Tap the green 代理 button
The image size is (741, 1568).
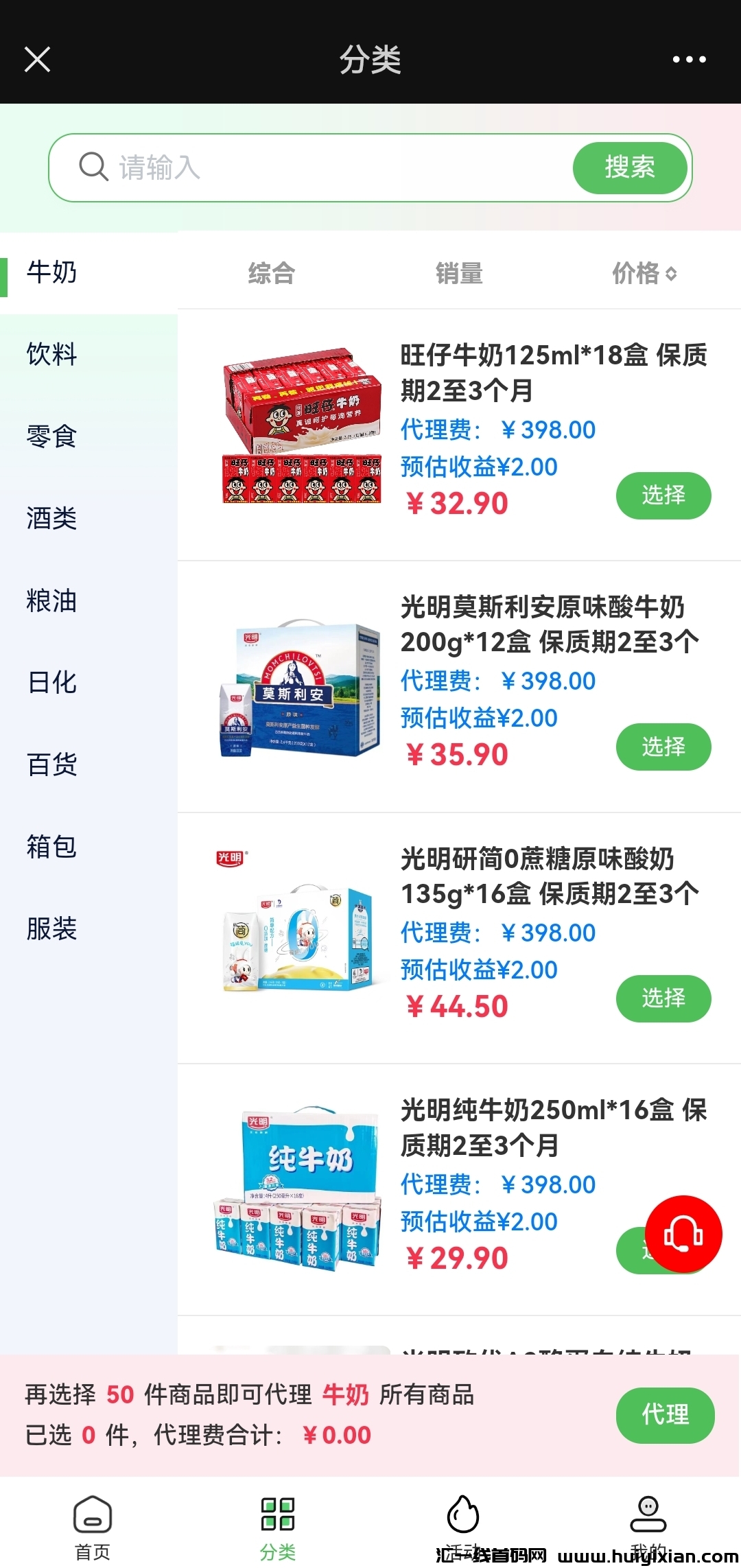point(665,1415)
